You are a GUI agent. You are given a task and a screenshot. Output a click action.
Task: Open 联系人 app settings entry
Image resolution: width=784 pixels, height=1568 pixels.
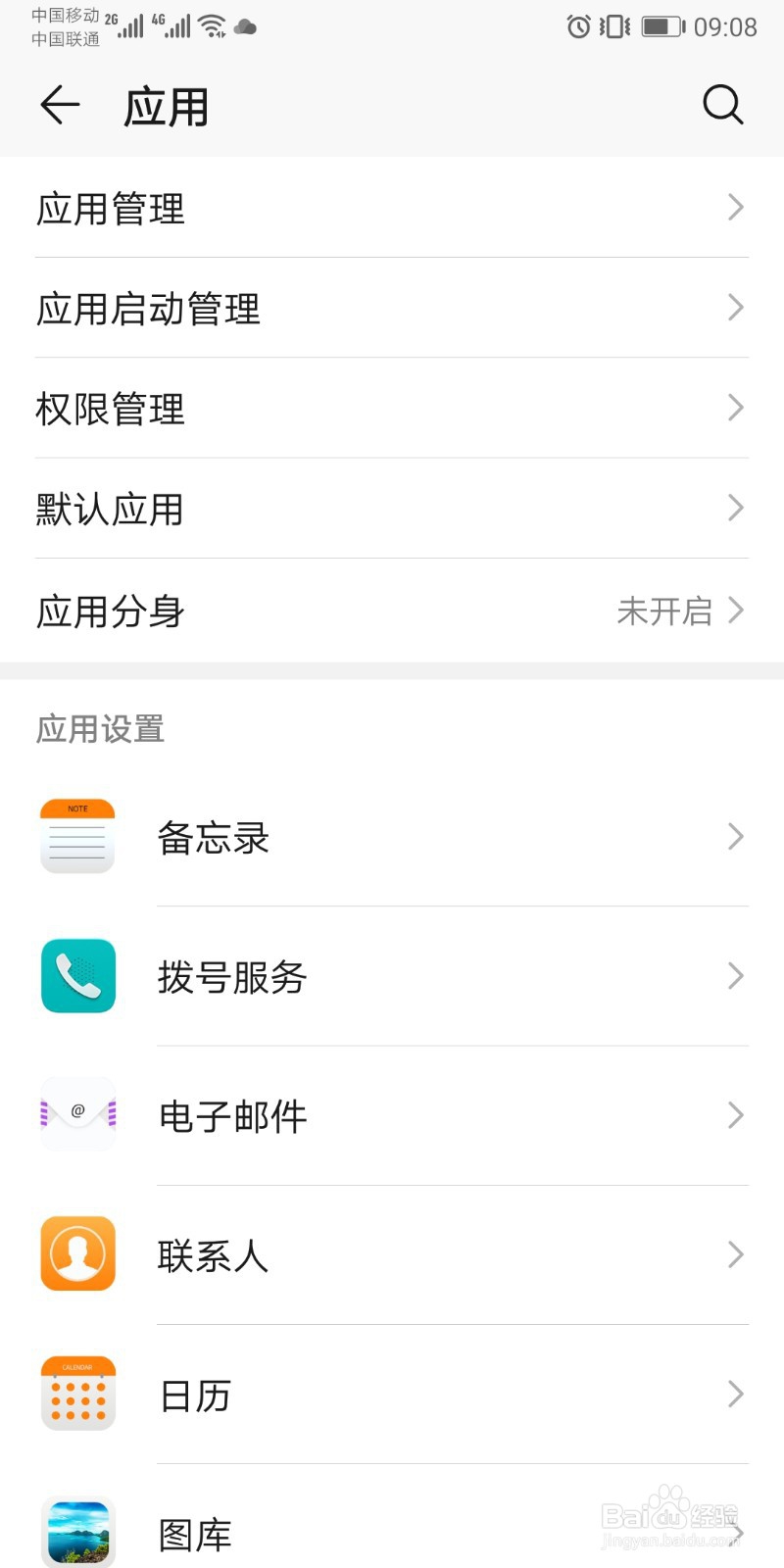[392, 1254]
